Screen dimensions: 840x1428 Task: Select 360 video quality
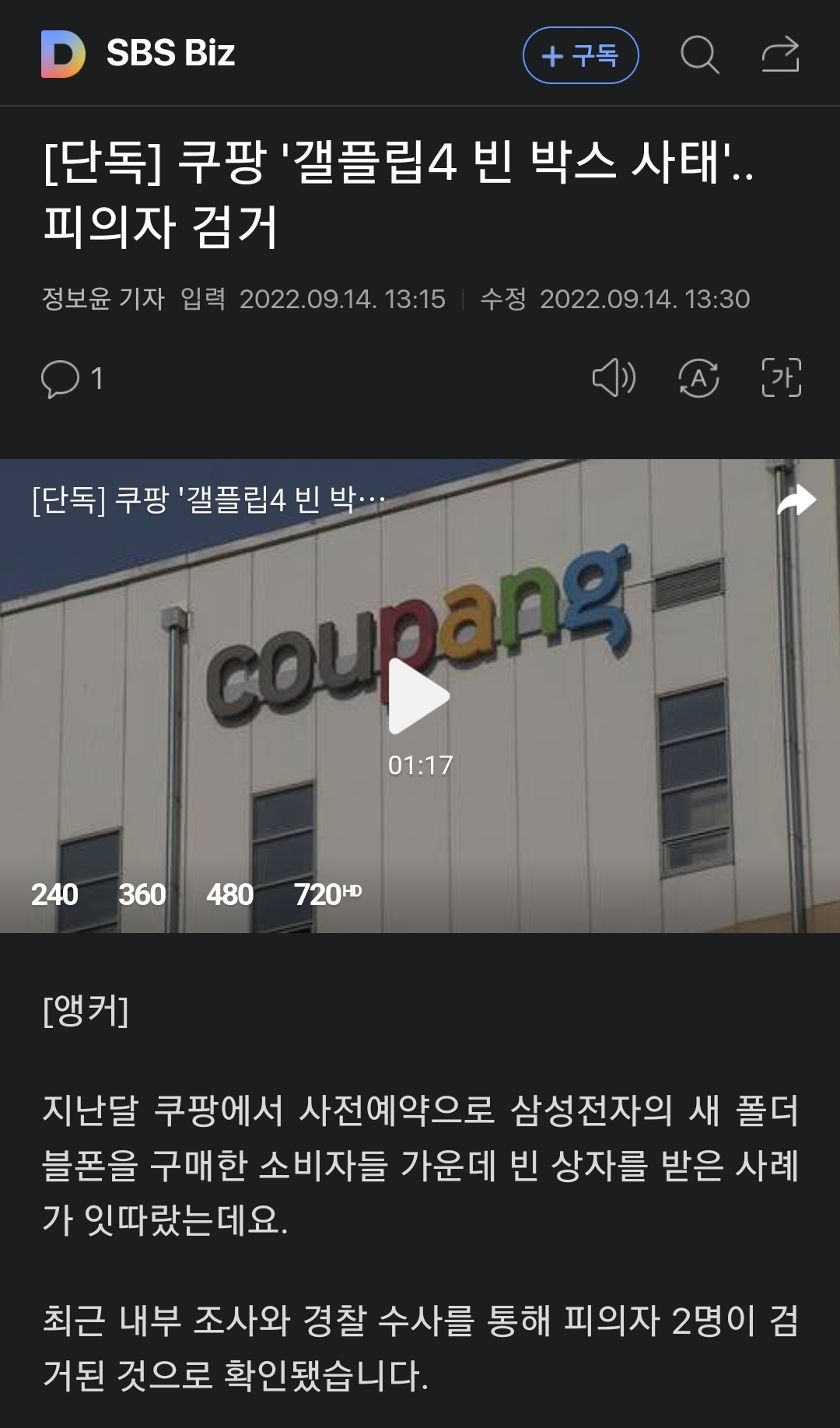click(142, 895)
